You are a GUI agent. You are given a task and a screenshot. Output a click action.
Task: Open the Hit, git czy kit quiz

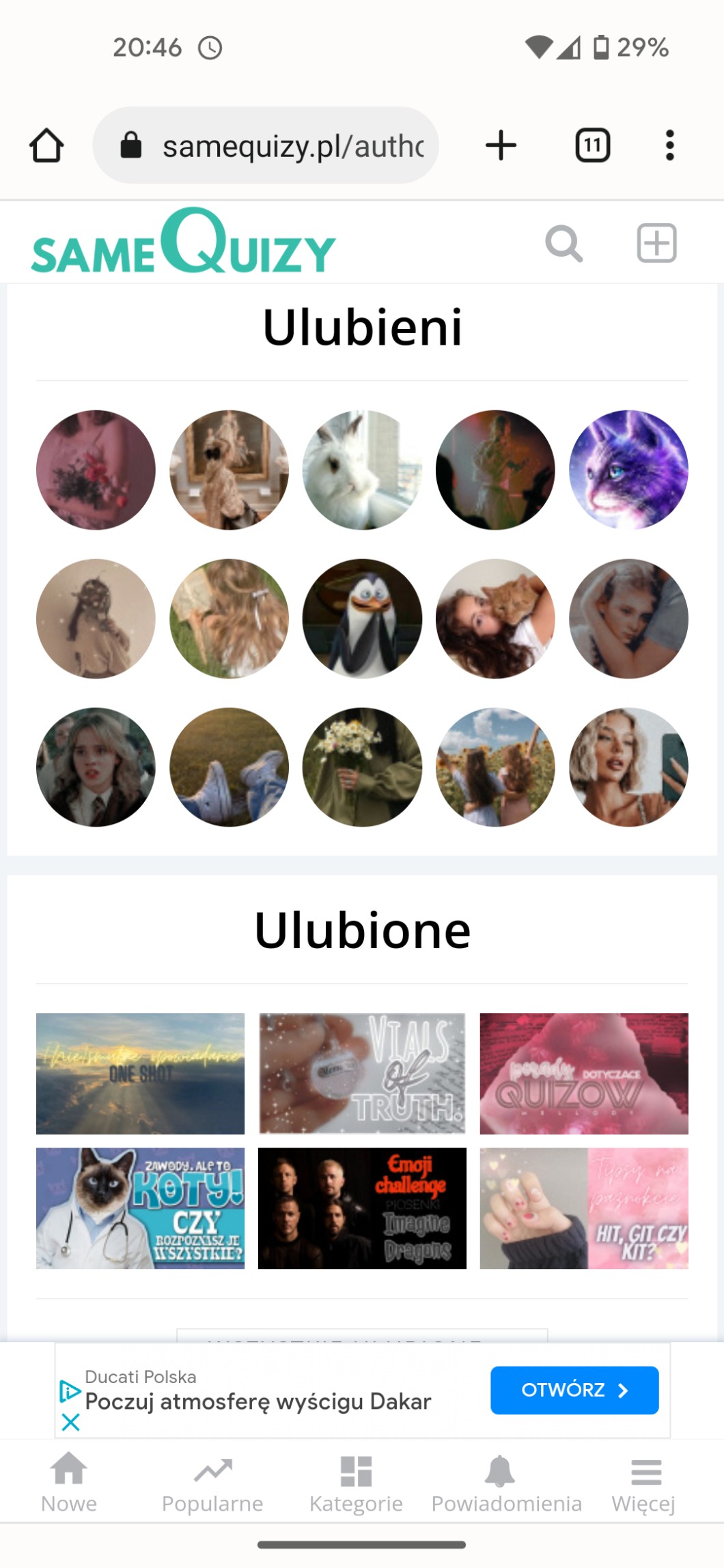point(584,1208)
